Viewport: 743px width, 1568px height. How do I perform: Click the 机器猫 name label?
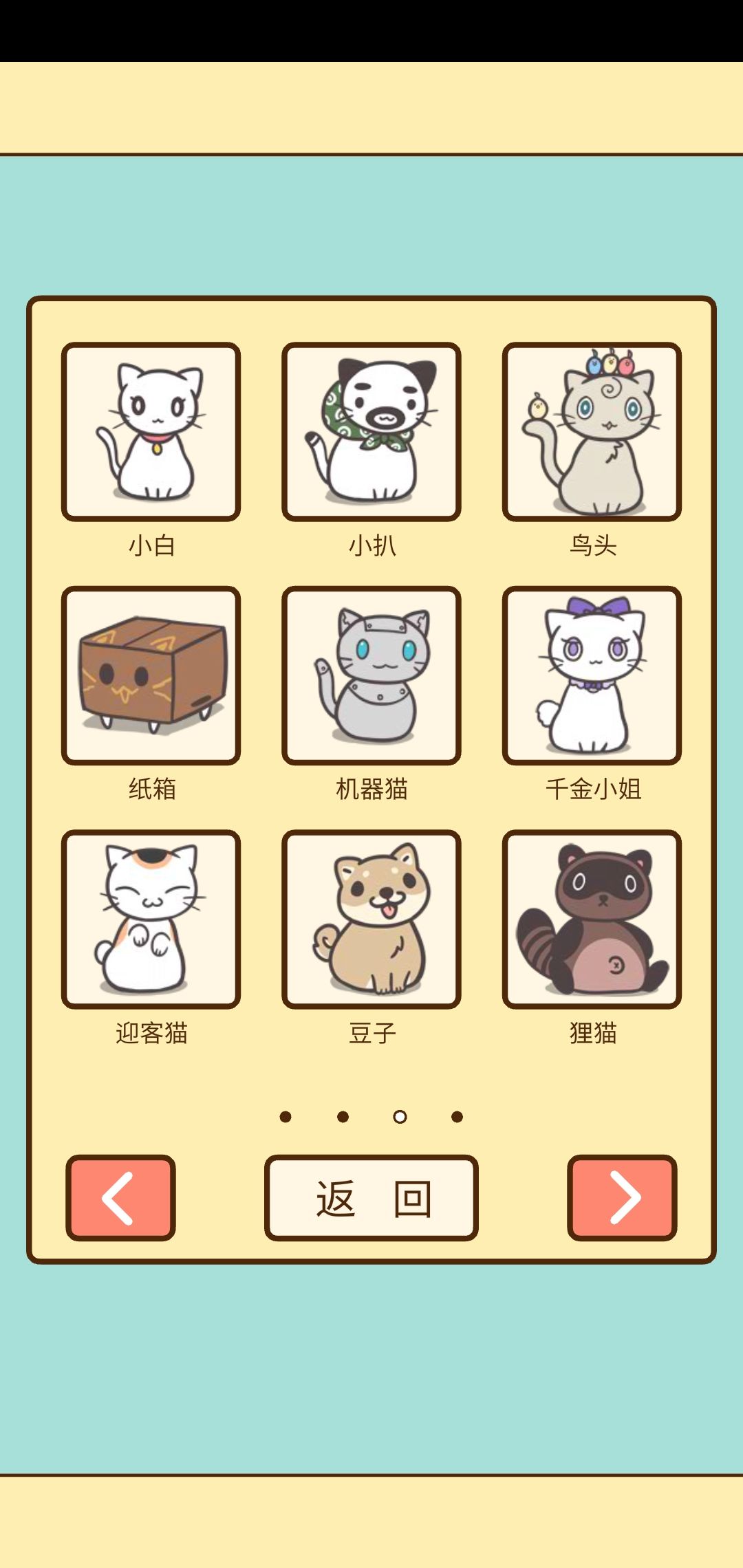(x=371, y=790)
